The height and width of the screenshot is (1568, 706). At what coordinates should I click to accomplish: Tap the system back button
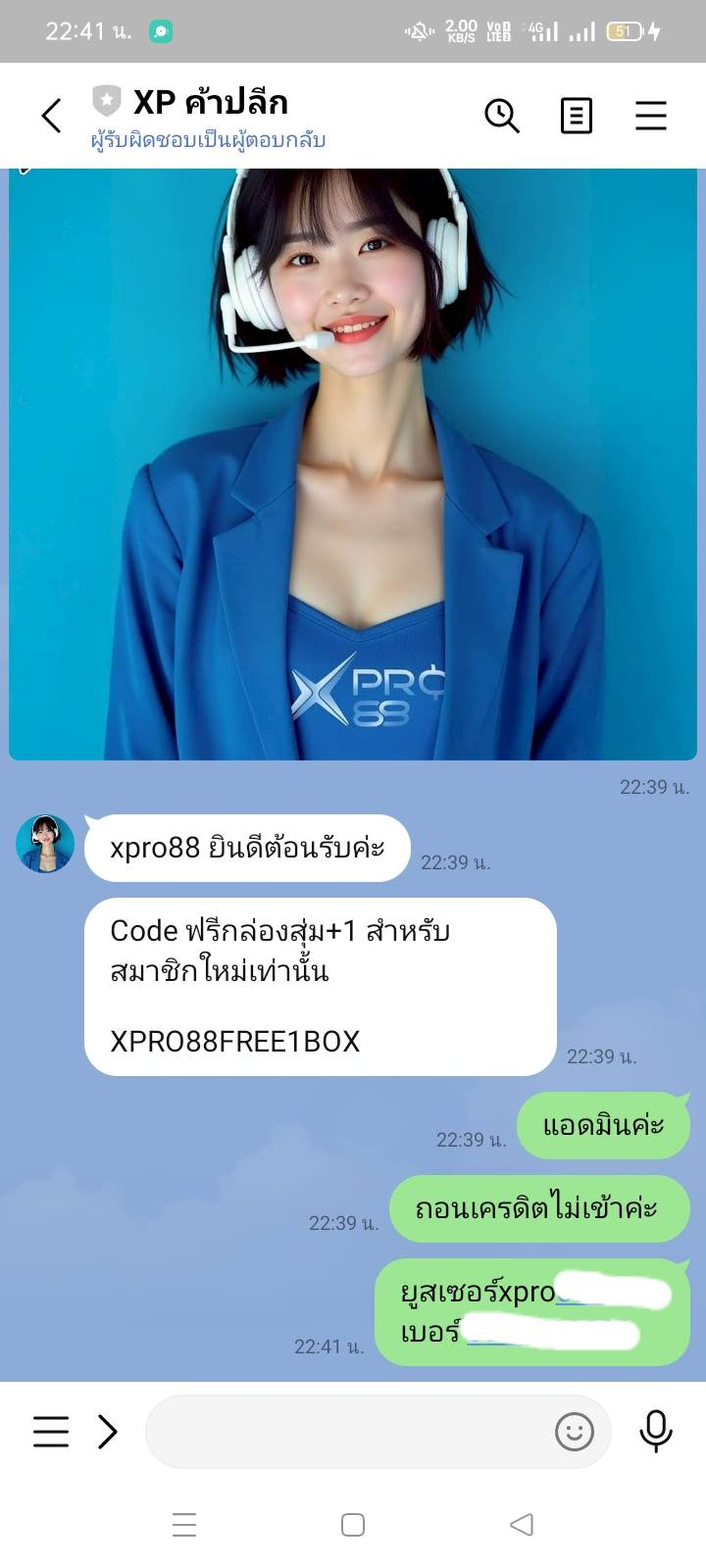pos(522,1525)
